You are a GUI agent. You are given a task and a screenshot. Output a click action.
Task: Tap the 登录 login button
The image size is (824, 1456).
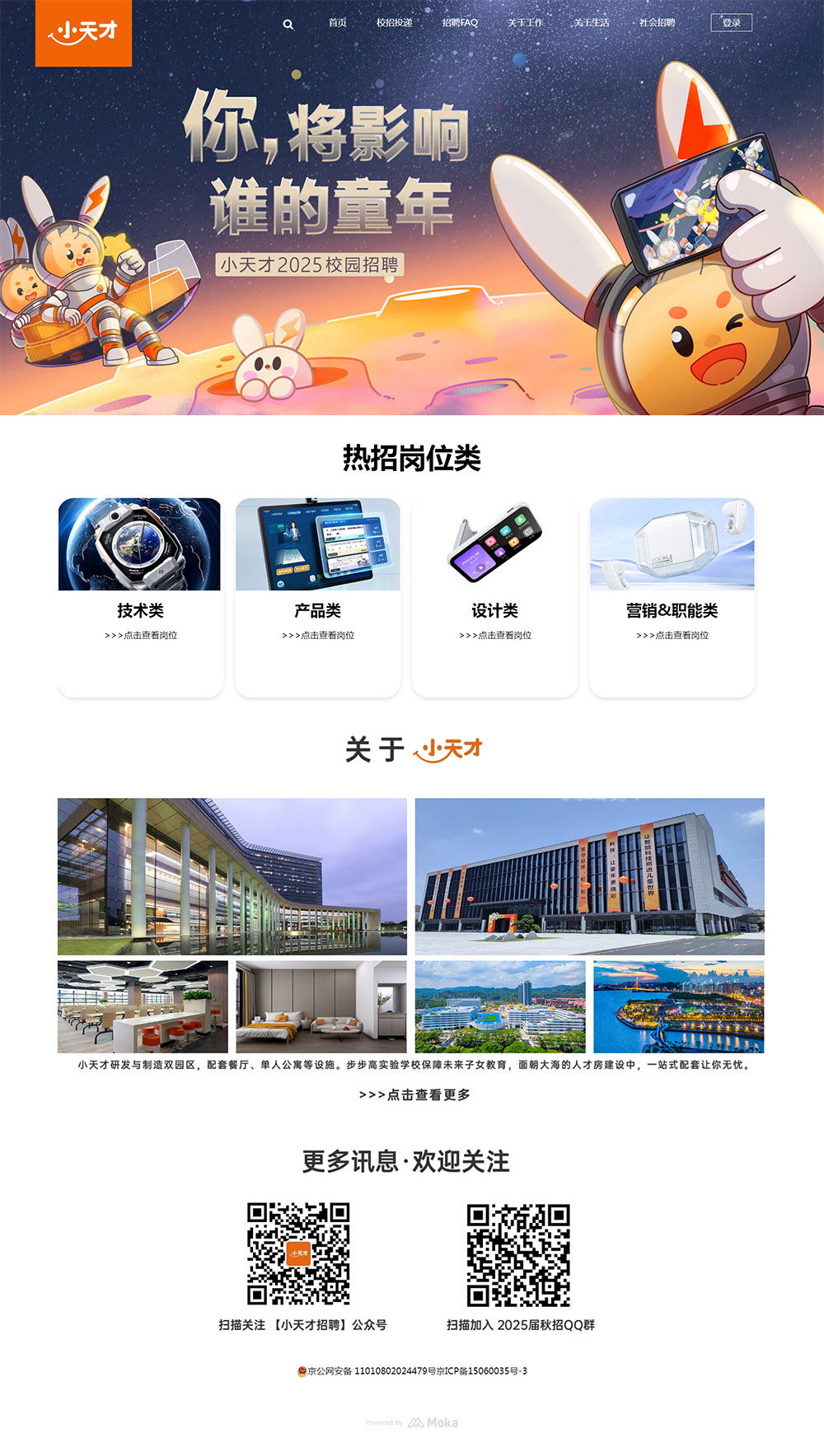click(731, 23)
